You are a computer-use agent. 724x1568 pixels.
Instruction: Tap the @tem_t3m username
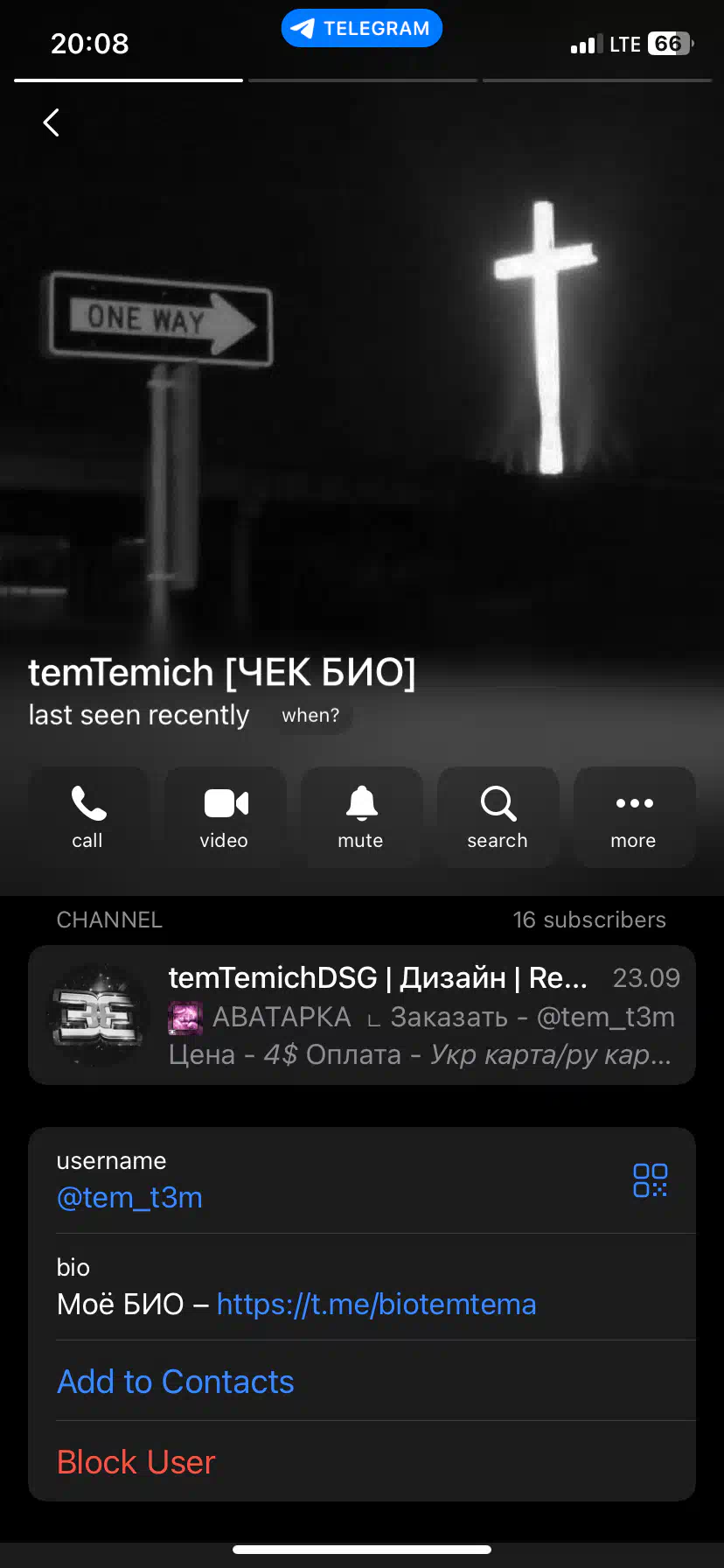tap(129, 1197)
